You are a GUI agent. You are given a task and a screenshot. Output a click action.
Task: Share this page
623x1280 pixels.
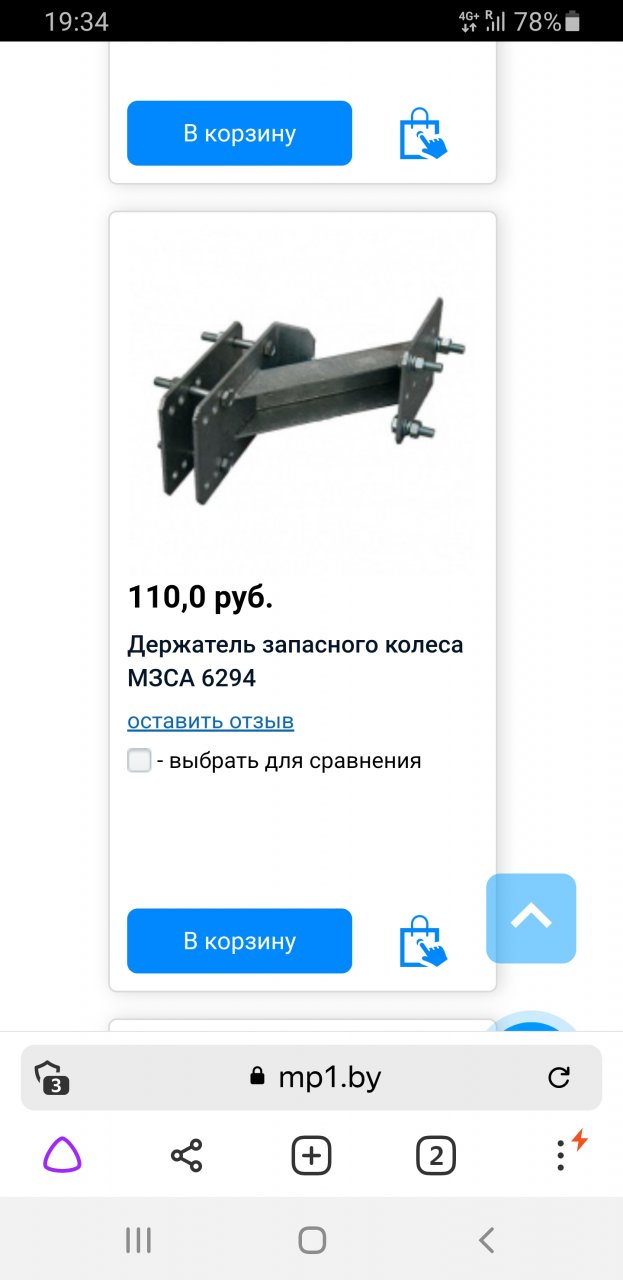click(186, 1156)
